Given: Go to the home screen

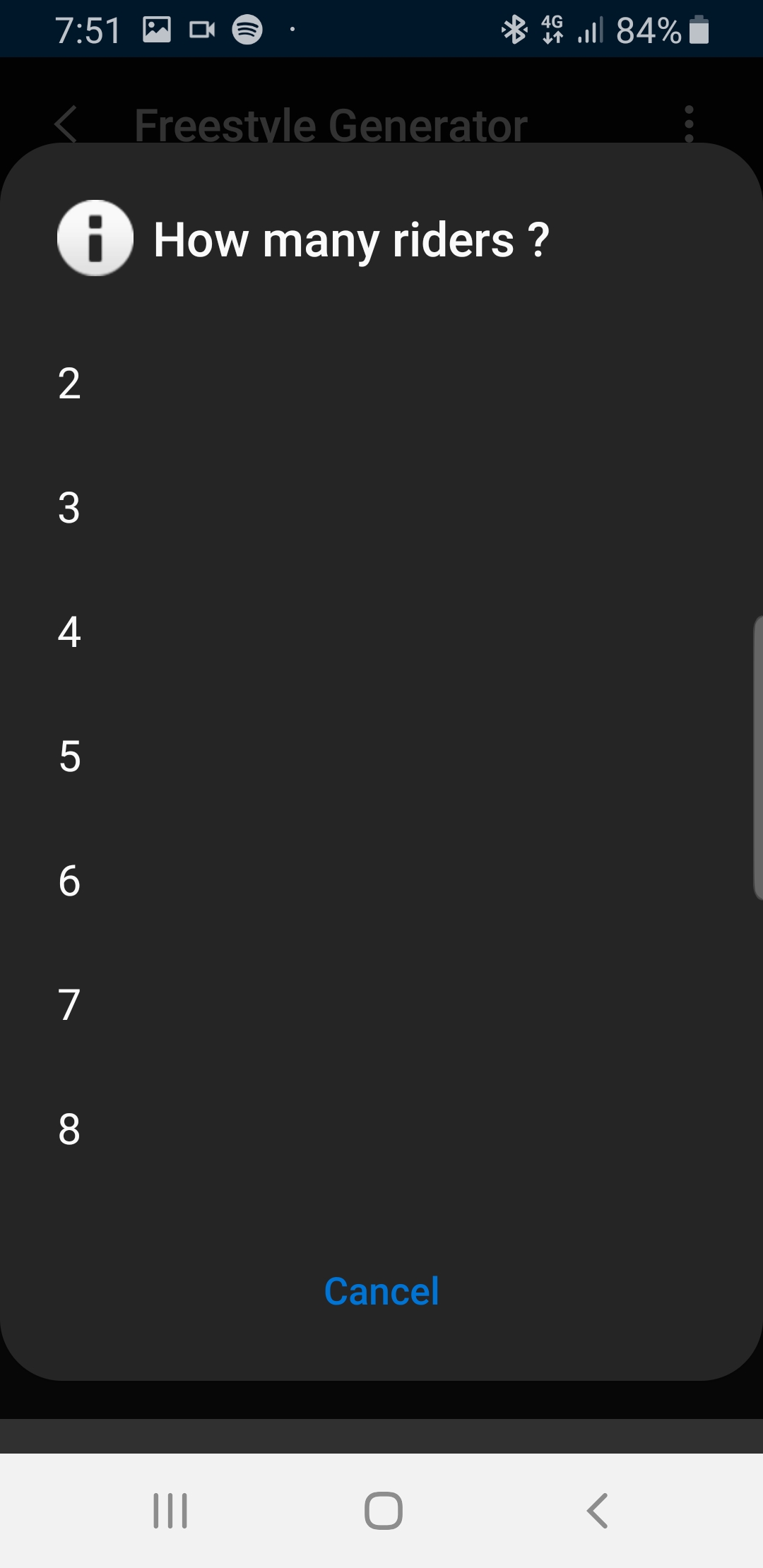Looking at the screenshot, I should [383, 1511].
